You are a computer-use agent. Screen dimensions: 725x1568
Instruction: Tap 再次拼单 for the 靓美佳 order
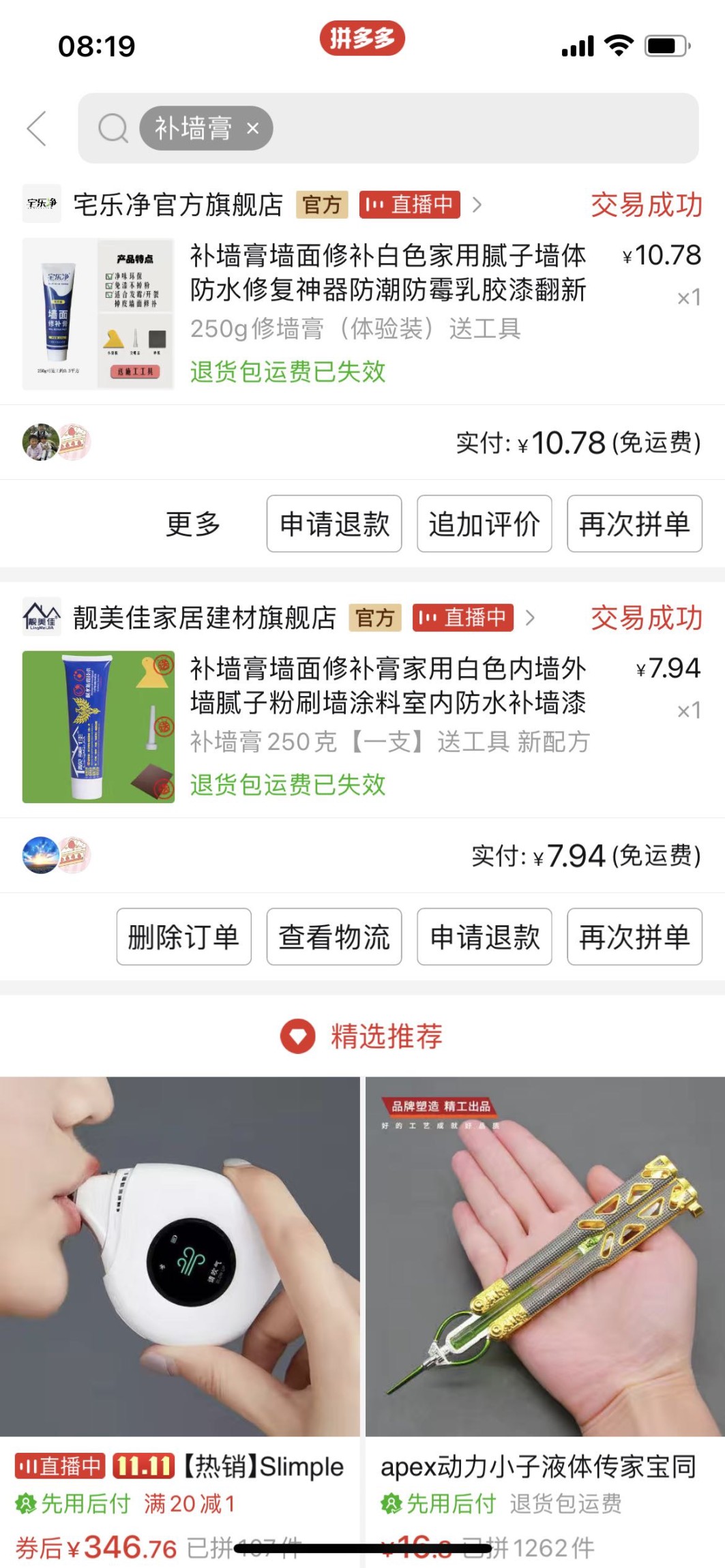[x=634, y=937]
